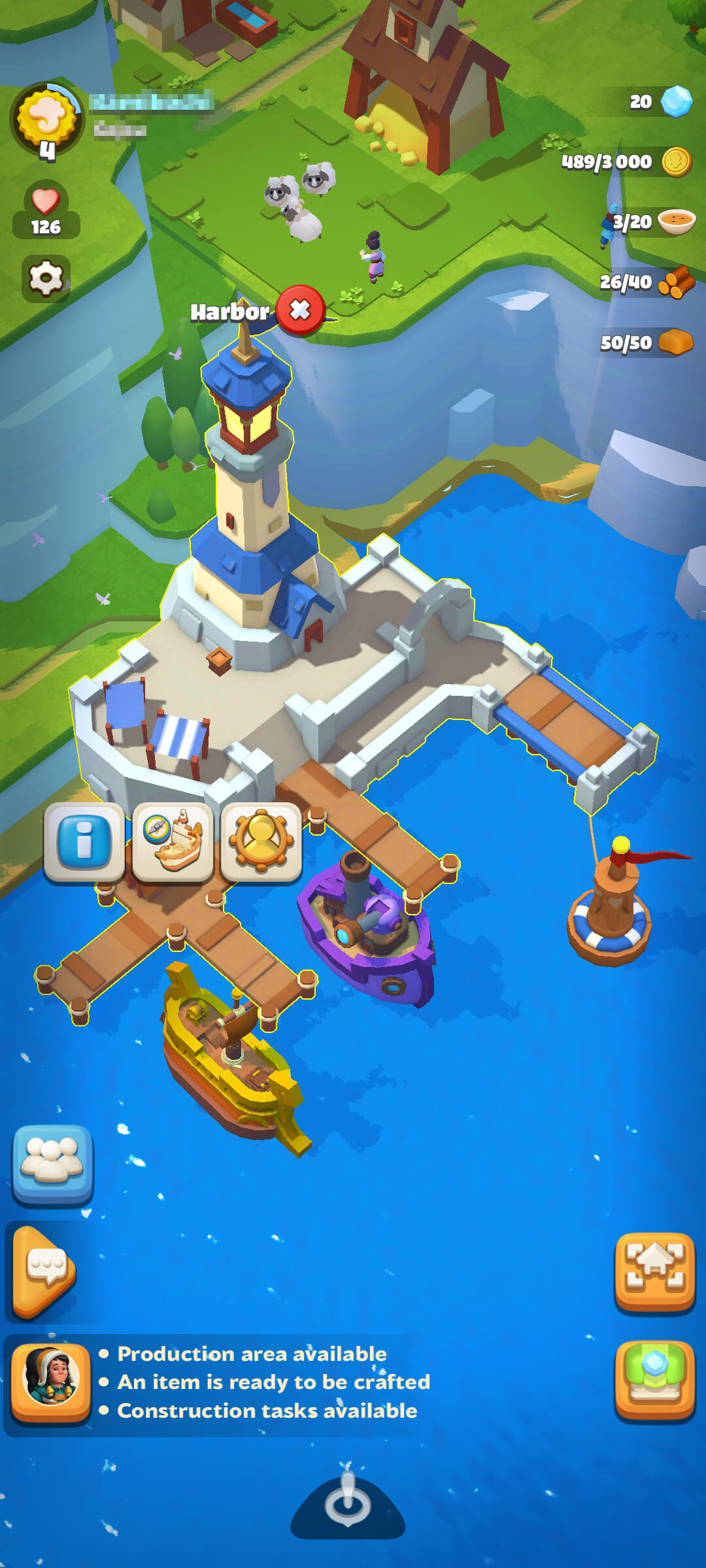Tap the joystick control at the bottom
Image resolution: width=706 pixels, height=1568 pixels.
[348, 1503]
